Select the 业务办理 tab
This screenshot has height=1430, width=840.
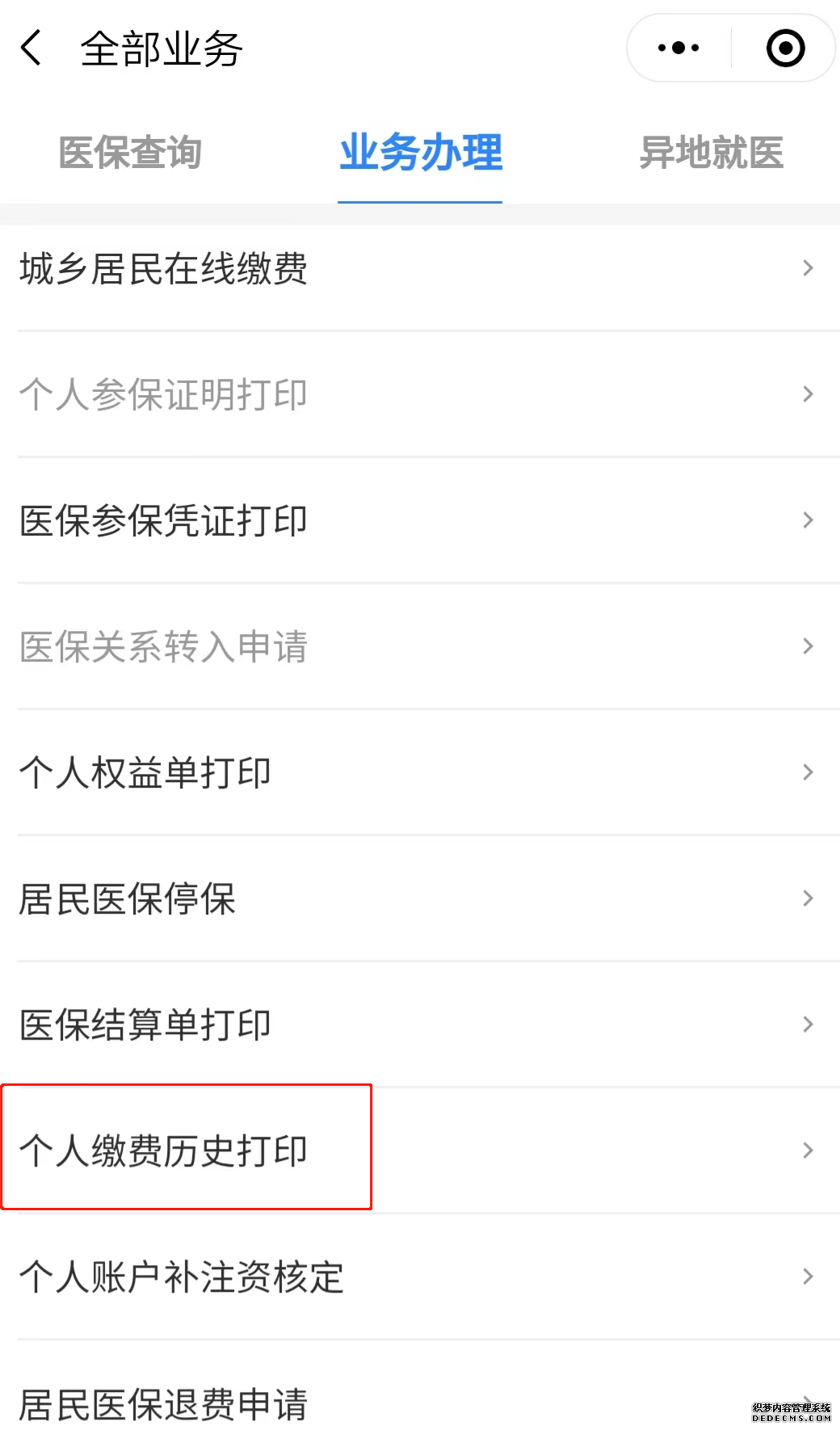(x=421, y=153)
